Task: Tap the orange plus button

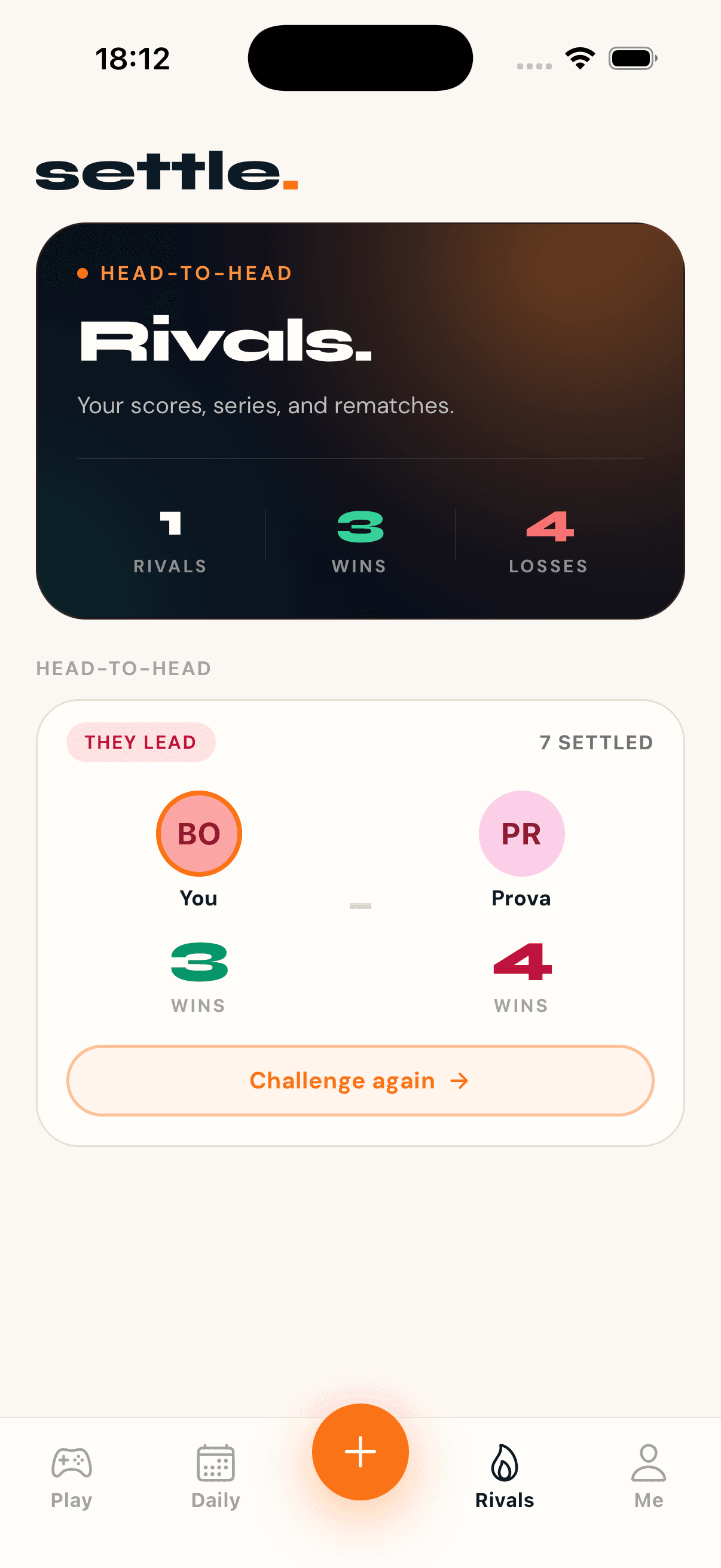Action: 360,1452
